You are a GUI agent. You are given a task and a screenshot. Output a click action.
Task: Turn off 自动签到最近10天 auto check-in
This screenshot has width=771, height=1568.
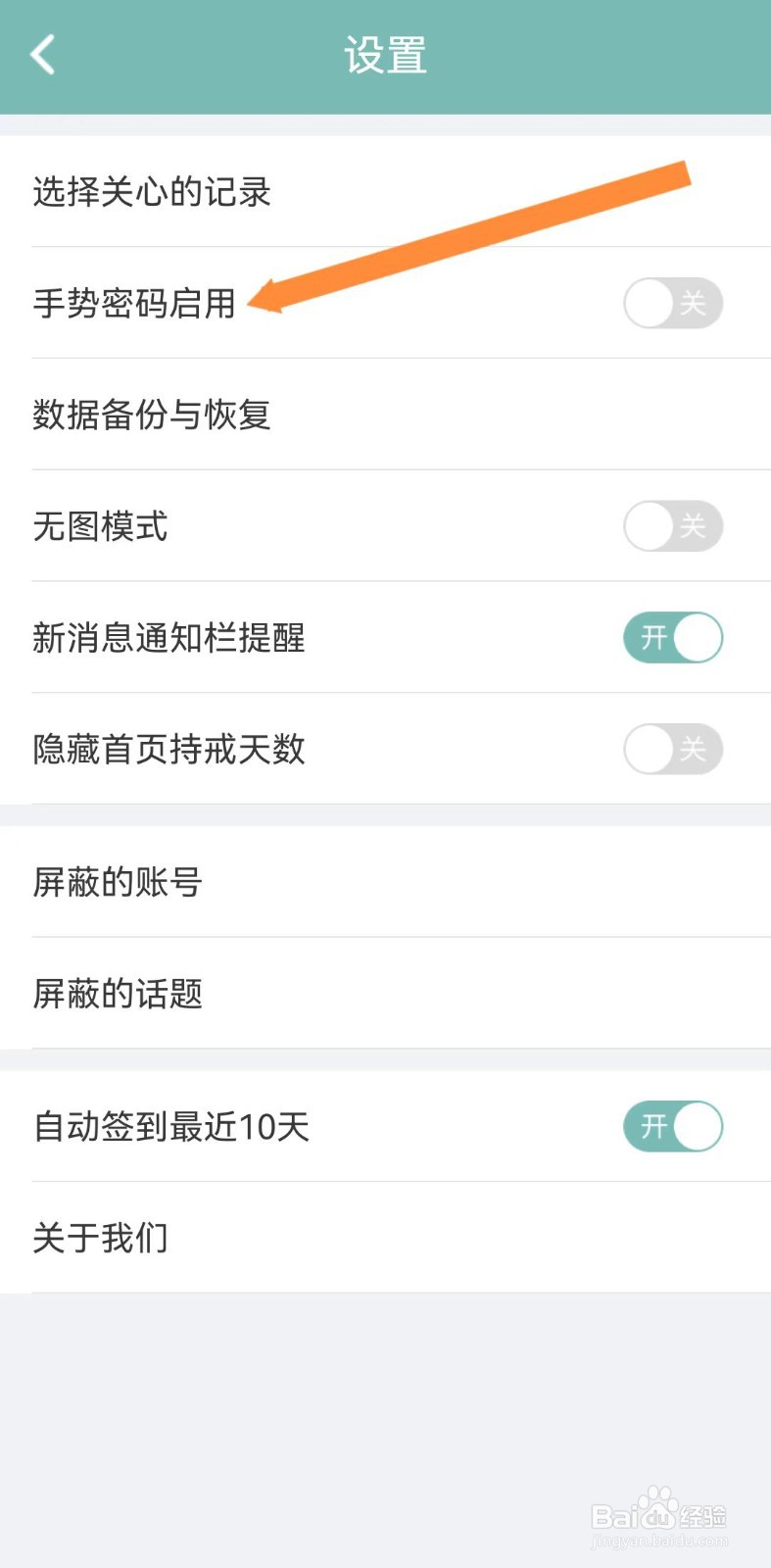click(x=672, y=1127)
